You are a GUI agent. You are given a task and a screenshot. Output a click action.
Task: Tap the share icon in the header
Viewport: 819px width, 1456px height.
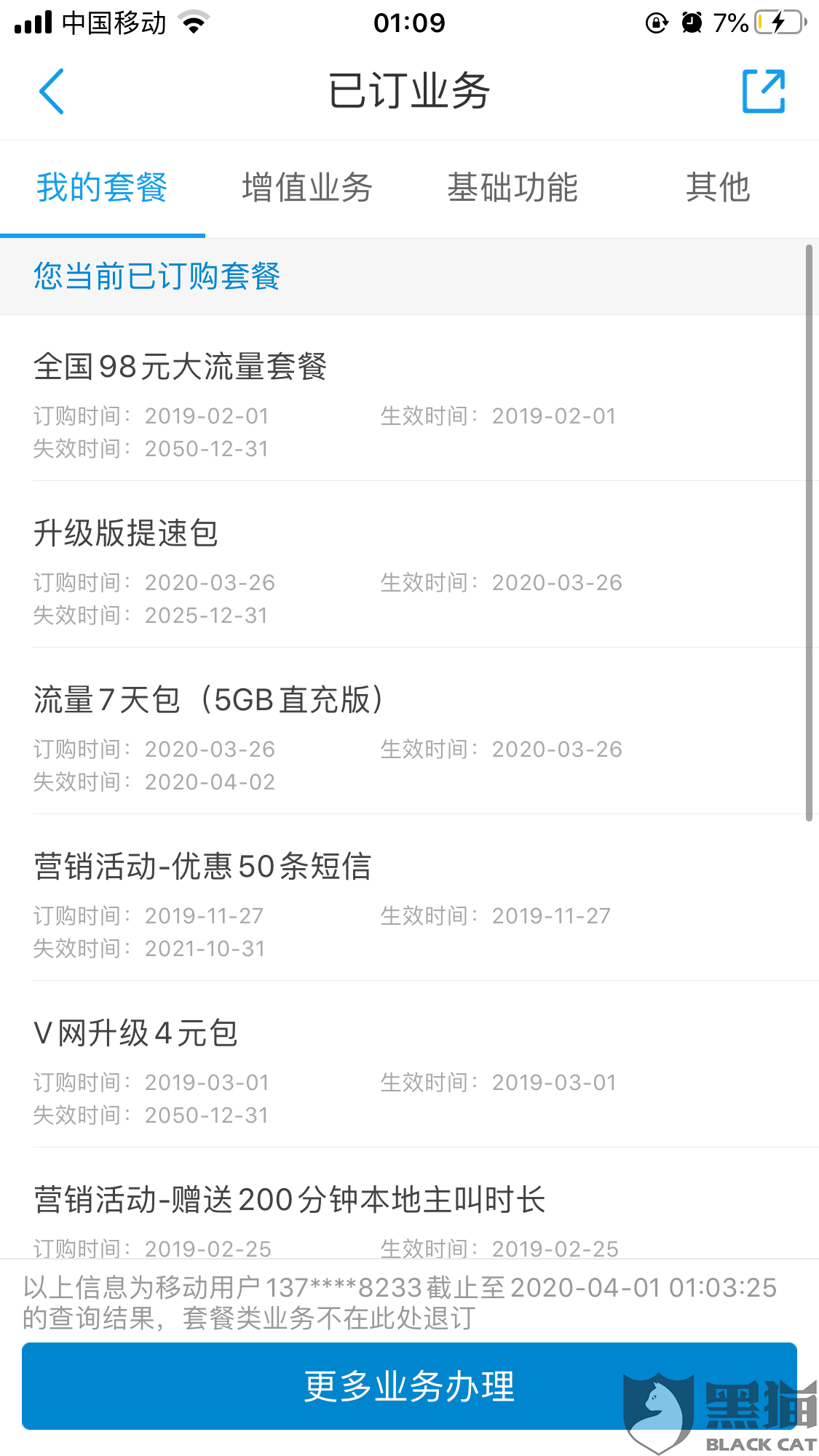763,92
